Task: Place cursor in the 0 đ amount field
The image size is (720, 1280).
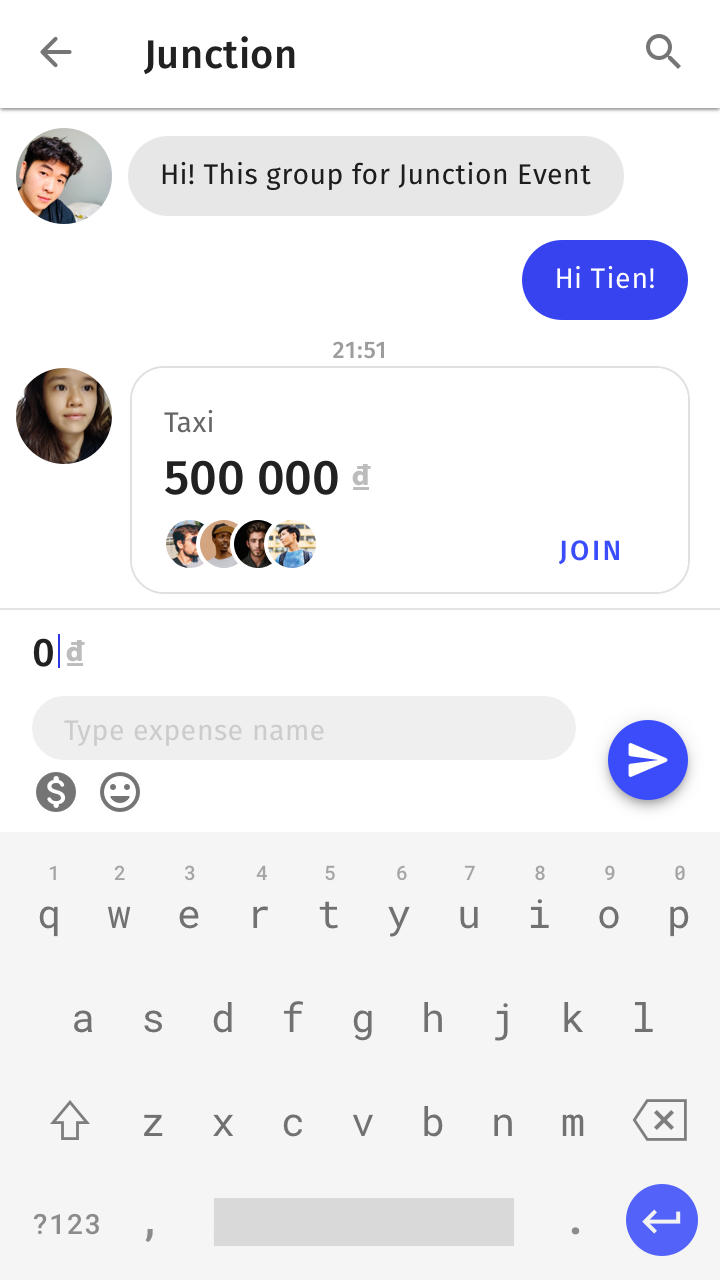Action: tap(42, 652)
